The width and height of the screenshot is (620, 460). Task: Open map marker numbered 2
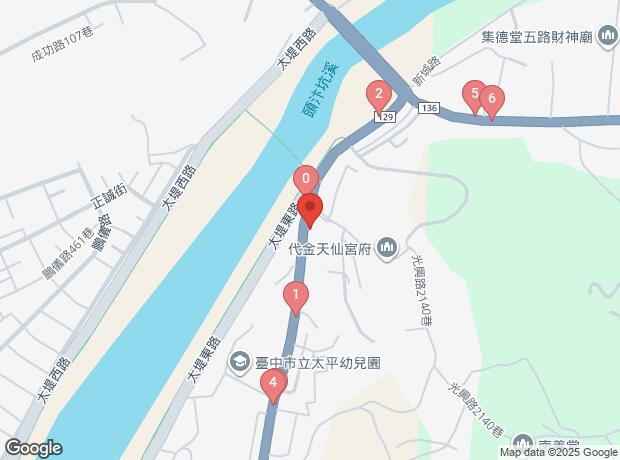click(378, 97)
